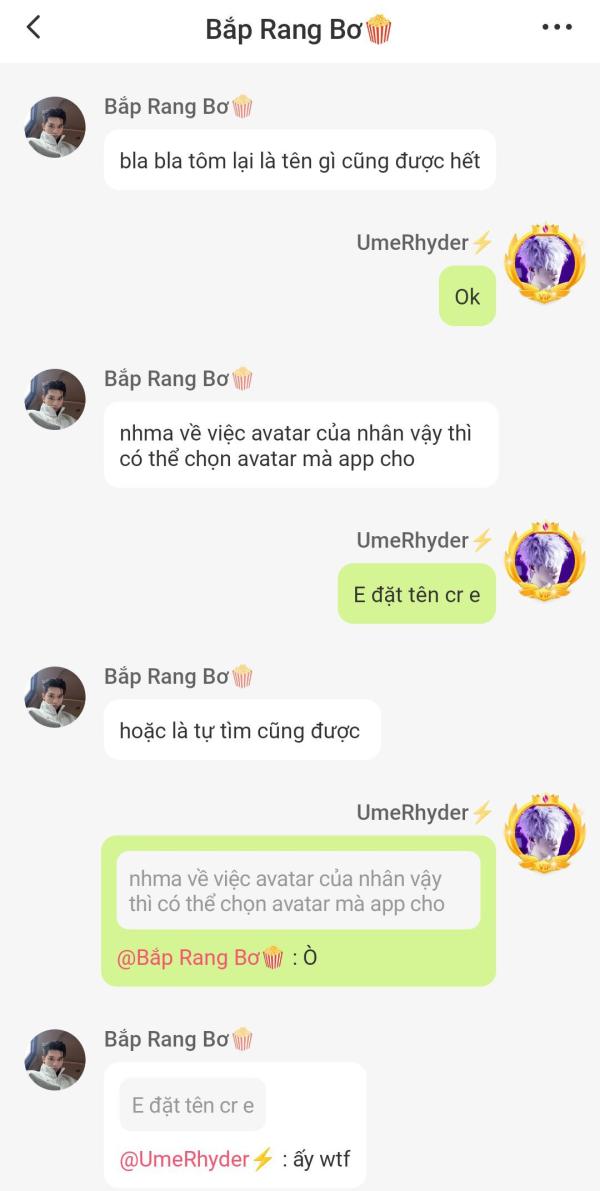Open the three-dot more options menu

pyautogui.click(x=556, y=28)
